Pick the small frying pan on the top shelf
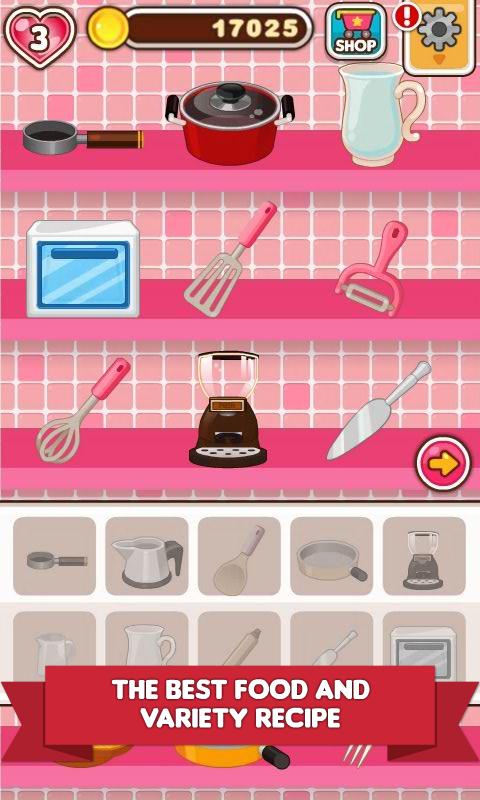This screenshot has height=800, width=480. click(x=83, y=137)
